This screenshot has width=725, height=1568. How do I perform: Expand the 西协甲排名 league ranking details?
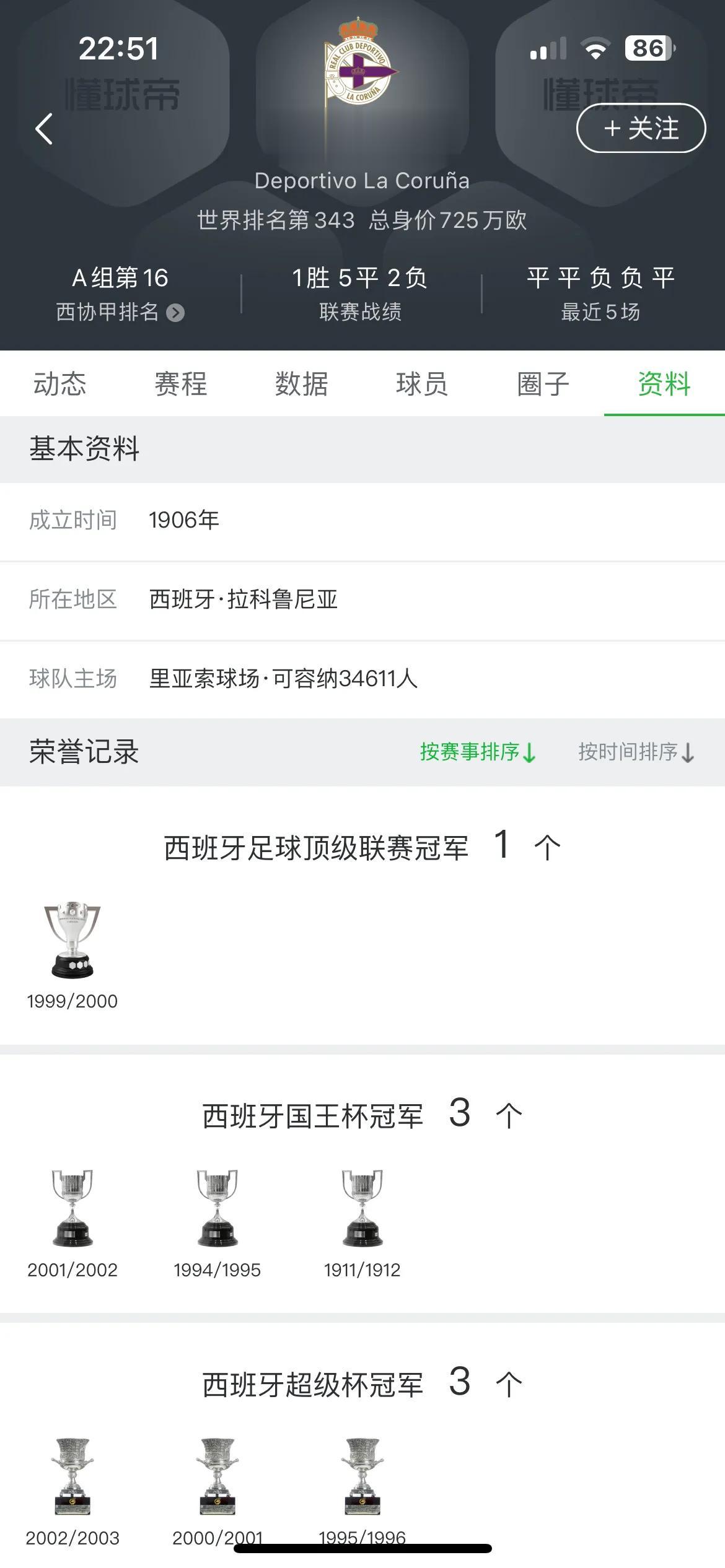click(x=118, y=313)
